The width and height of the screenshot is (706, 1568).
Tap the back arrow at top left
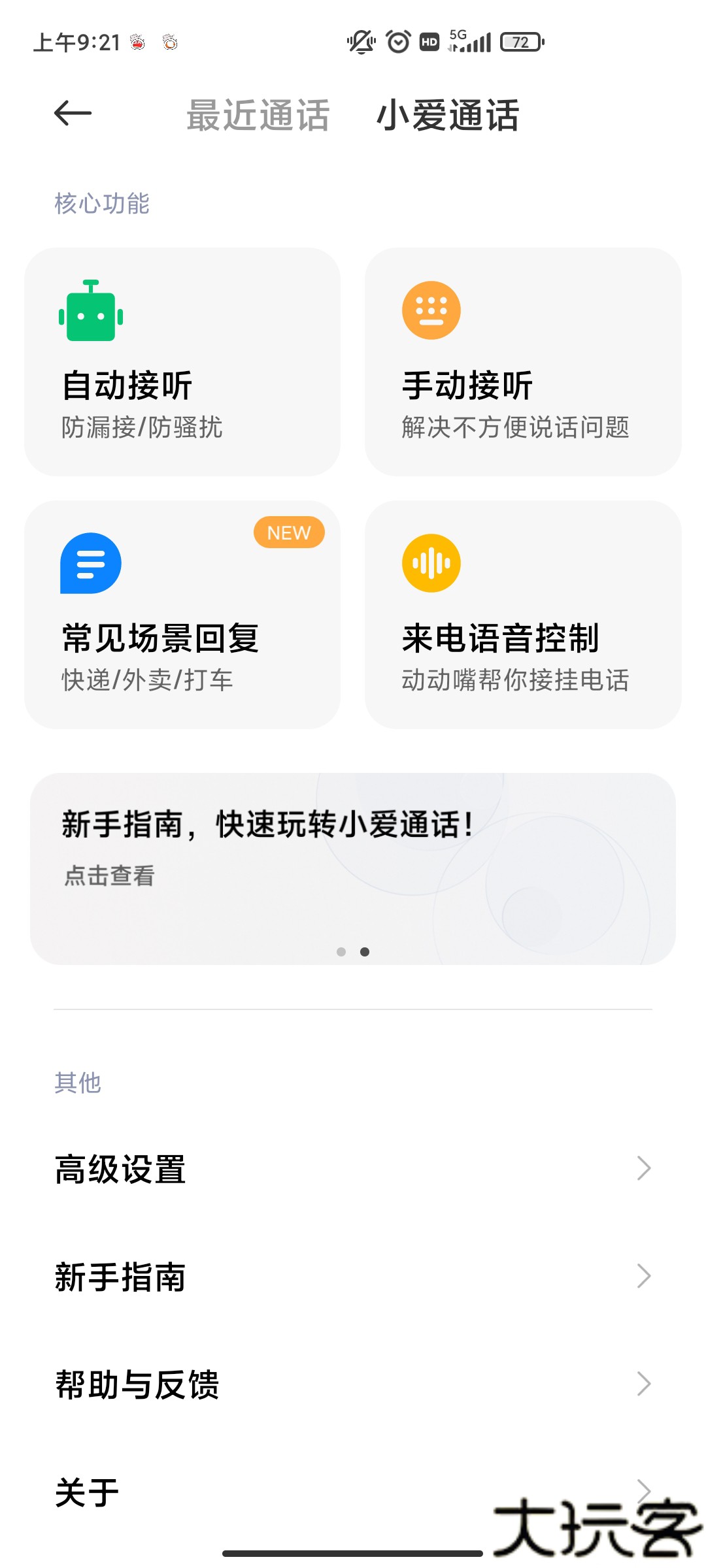72,114
